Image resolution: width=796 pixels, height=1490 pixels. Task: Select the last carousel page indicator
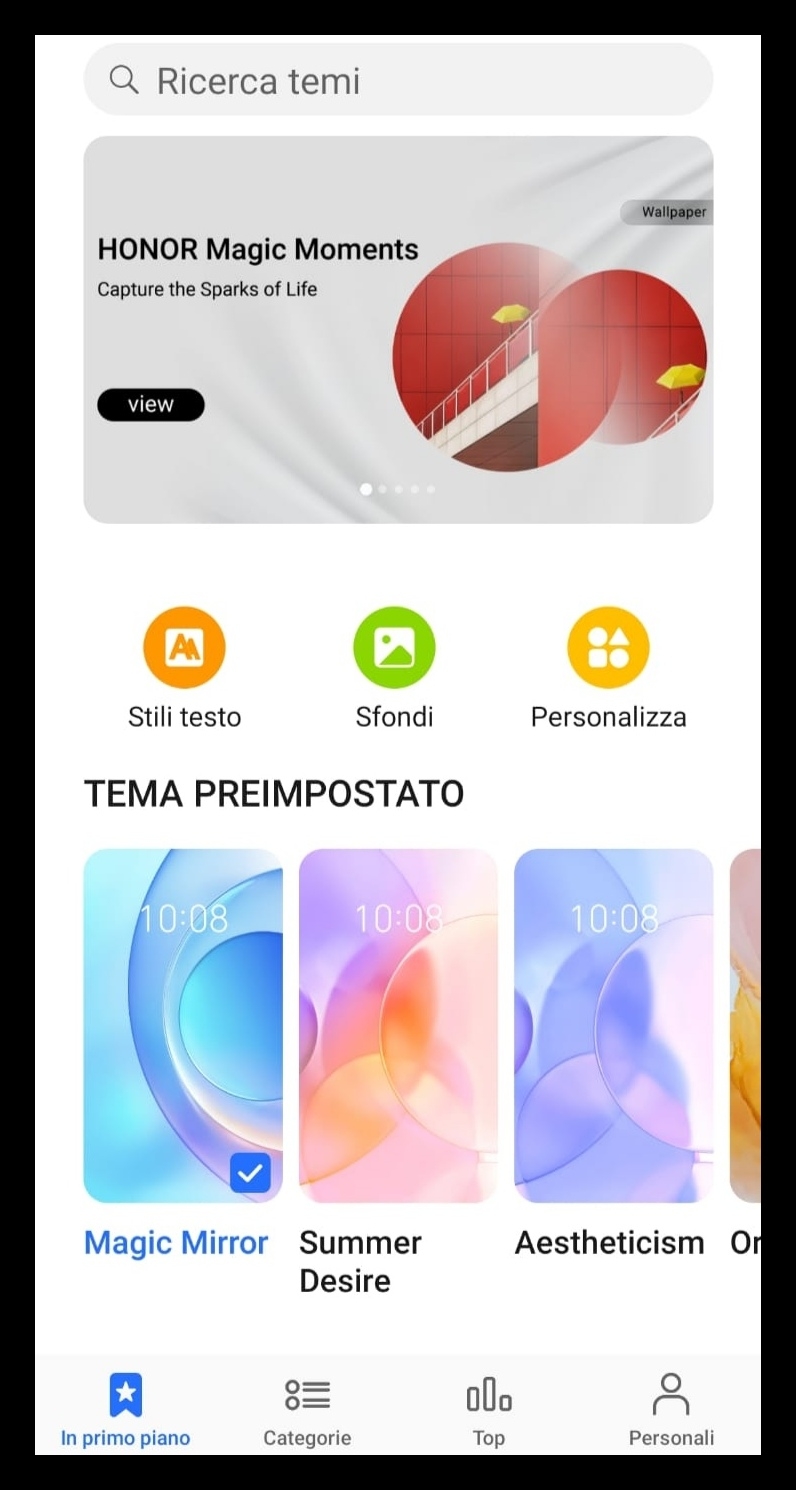(x=430, y=489)
